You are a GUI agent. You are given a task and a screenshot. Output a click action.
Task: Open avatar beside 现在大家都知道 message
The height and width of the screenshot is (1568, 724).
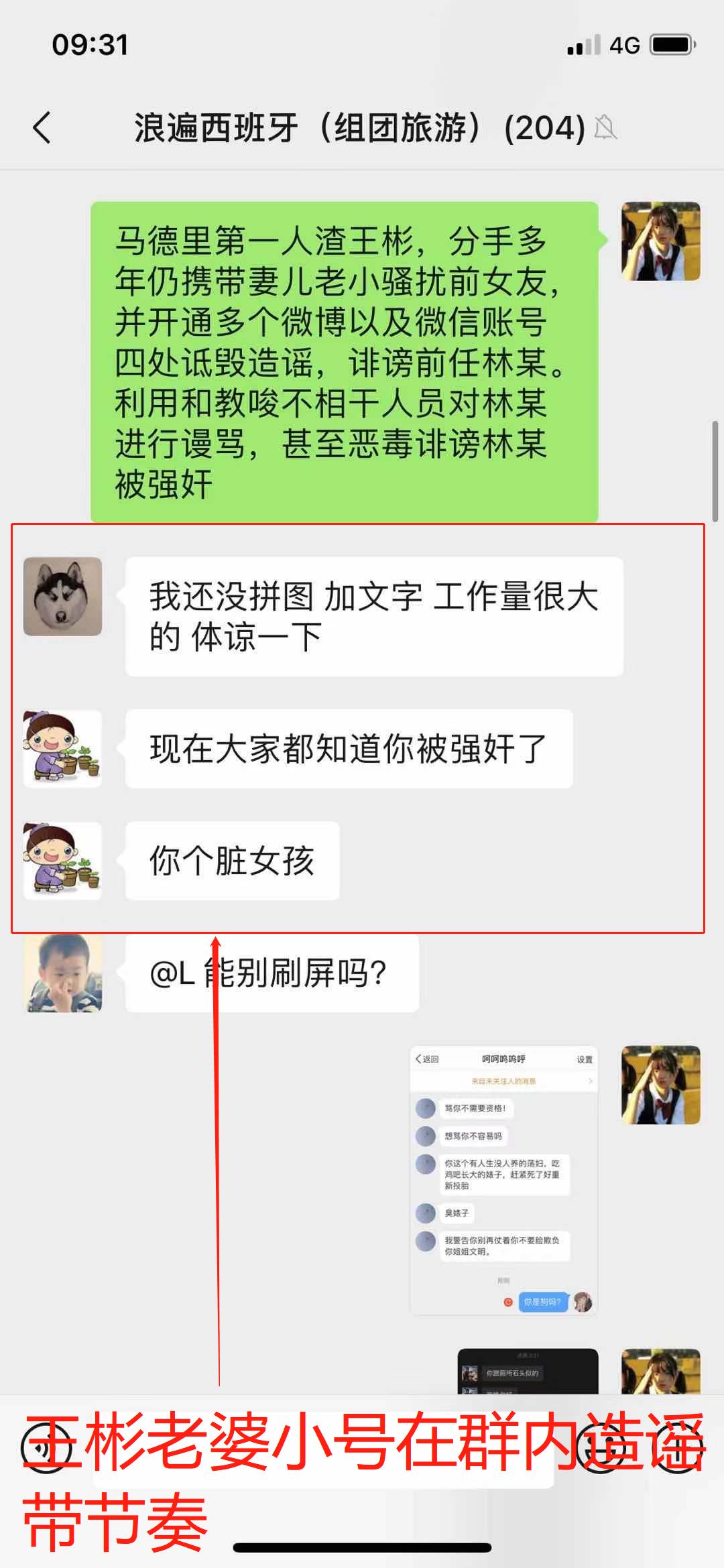62,748
